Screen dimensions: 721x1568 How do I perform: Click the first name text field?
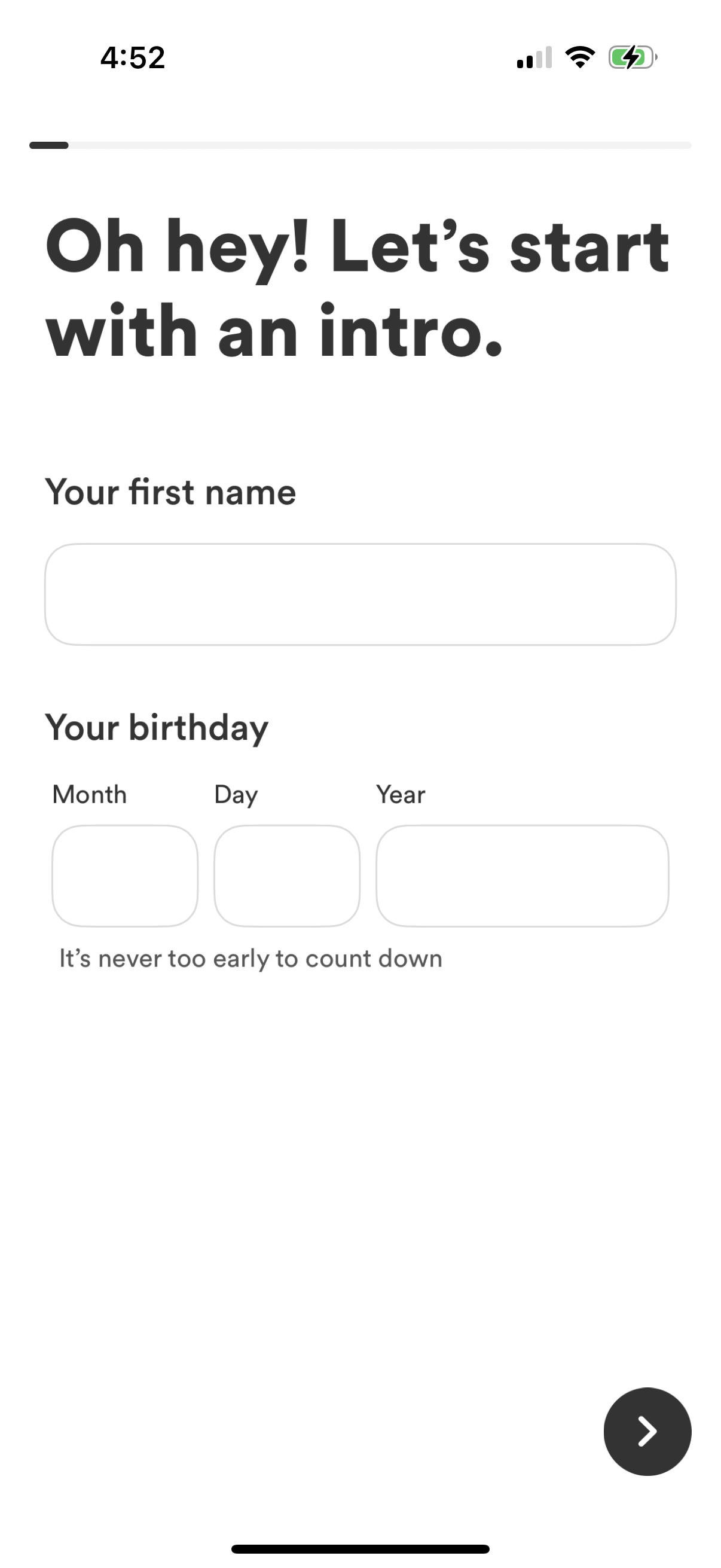360,592
